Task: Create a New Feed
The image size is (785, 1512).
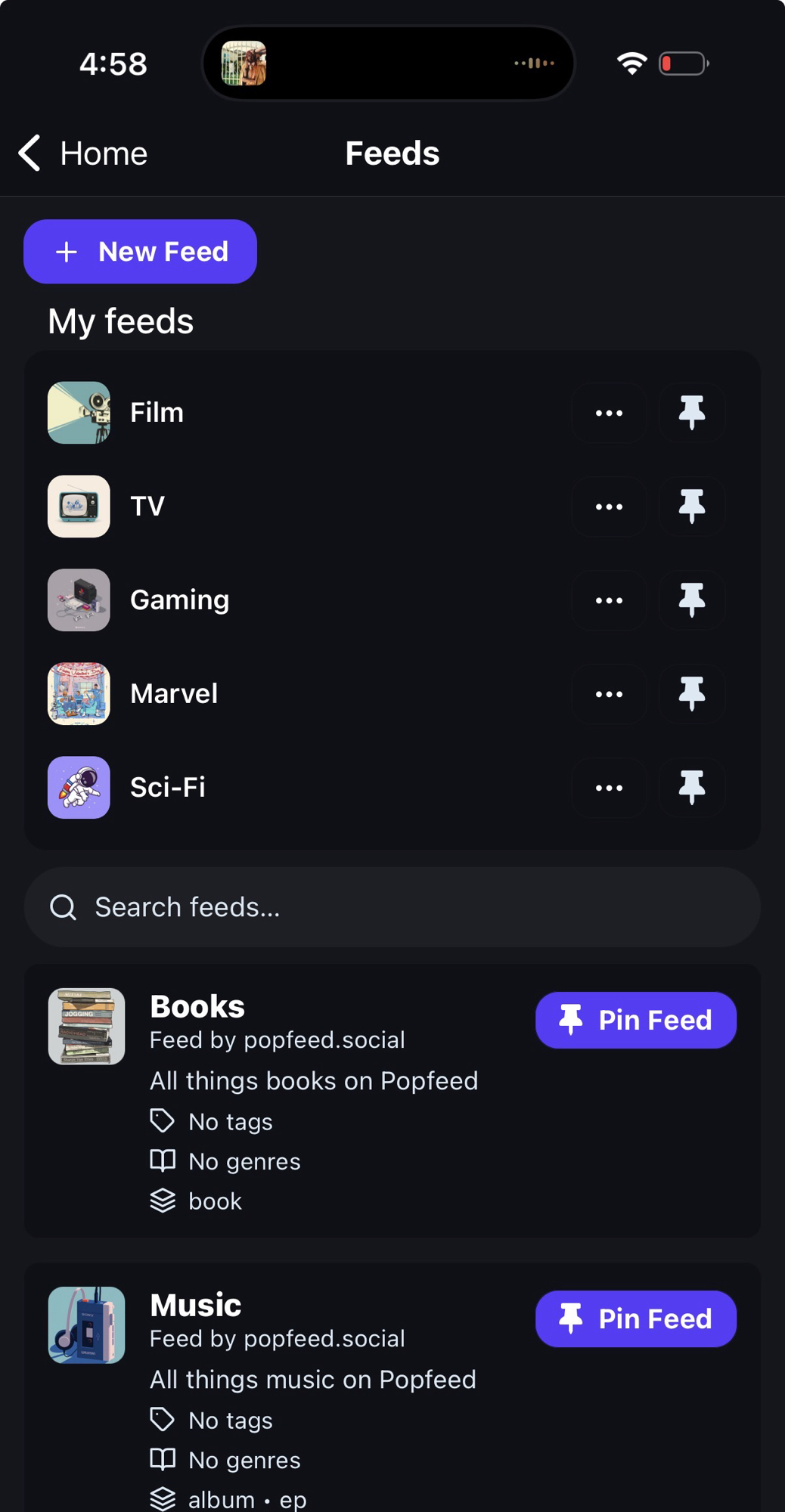Action: 141,252
